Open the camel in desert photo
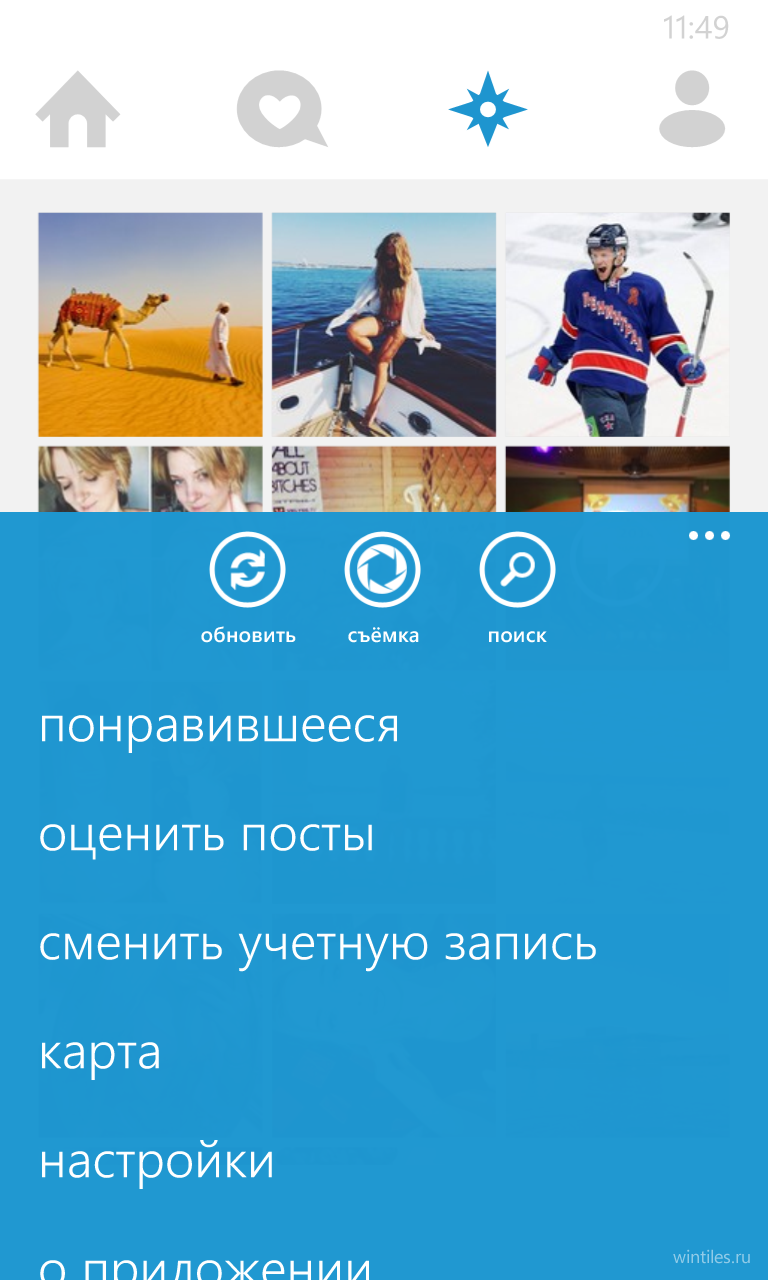 click(x=150, y=324)
